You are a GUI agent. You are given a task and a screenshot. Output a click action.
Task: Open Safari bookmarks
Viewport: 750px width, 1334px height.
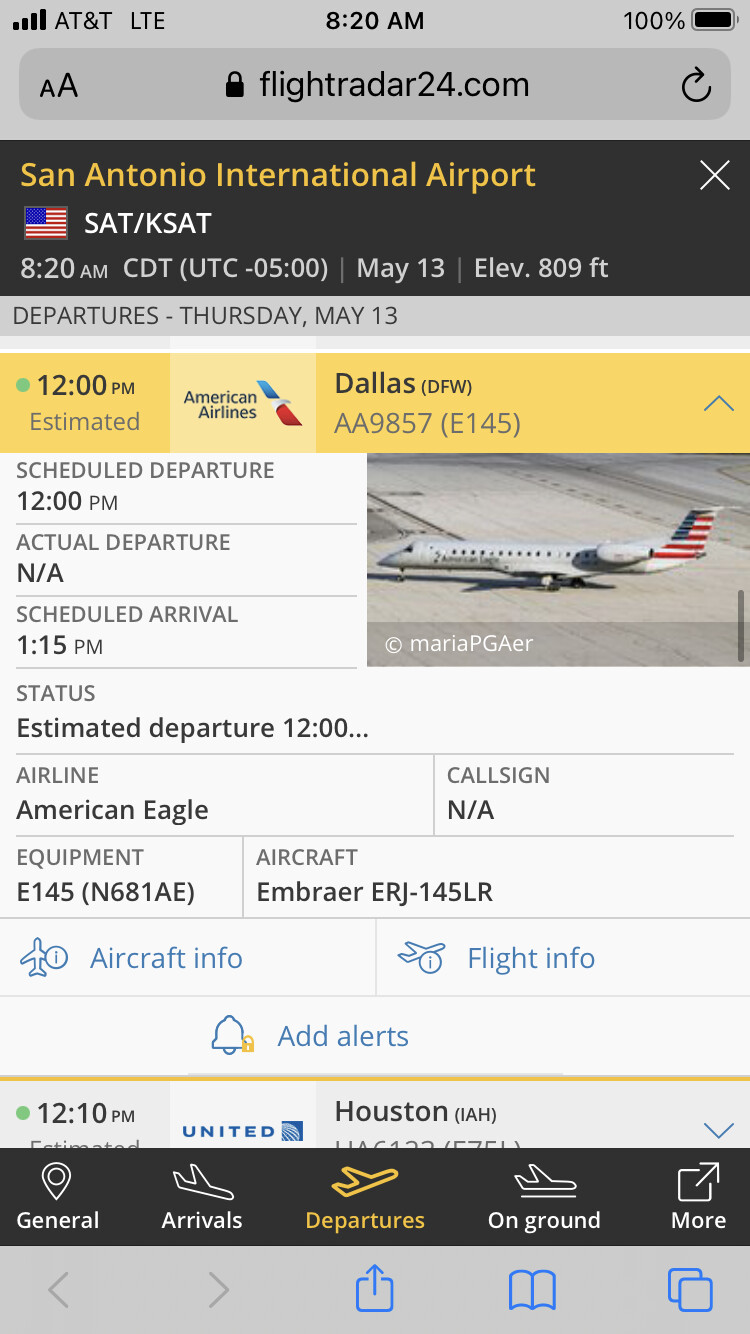point(532,1290)
